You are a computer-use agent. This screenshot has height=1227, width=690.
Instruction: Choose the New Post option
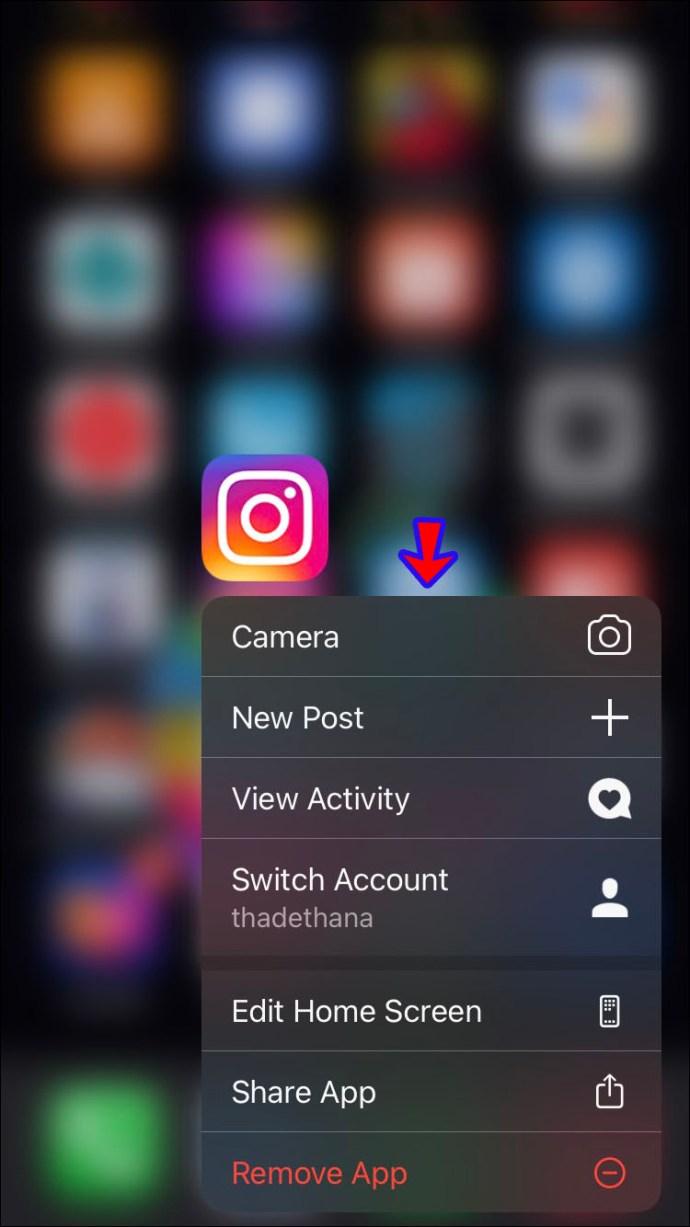431,717
